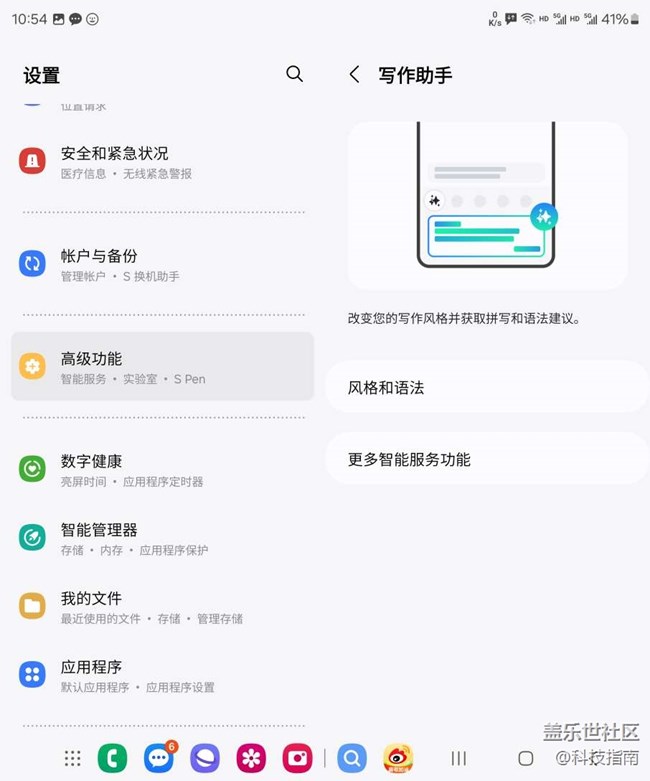The image size is (650, 781).
Task: Open the app drawer grid in taskbar
Action: [72, 758]
